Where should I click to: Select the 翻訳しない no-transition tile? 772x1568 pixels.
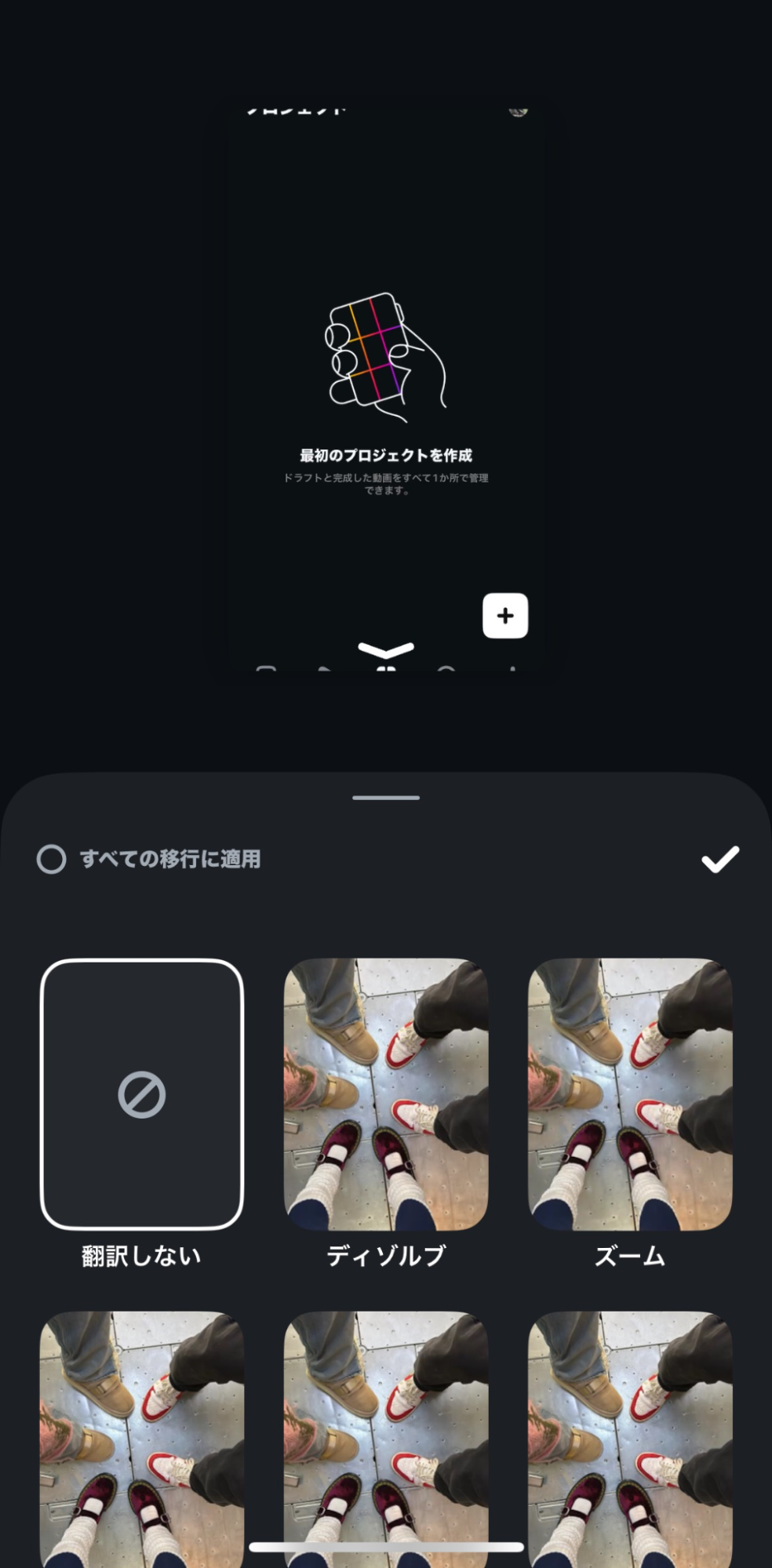click(142, 1094)
